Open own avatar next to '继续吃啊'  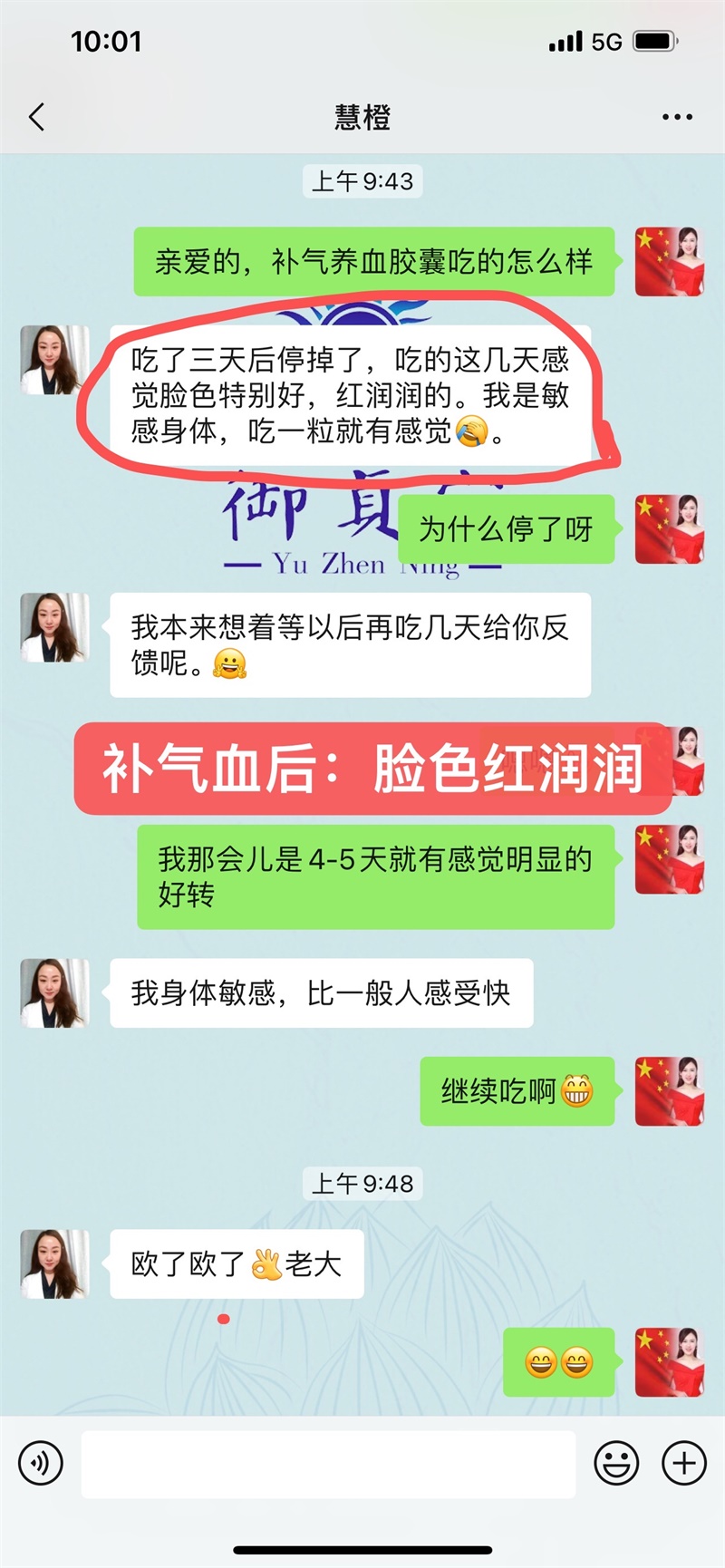pyautogui.click(x=670, y=1091)
